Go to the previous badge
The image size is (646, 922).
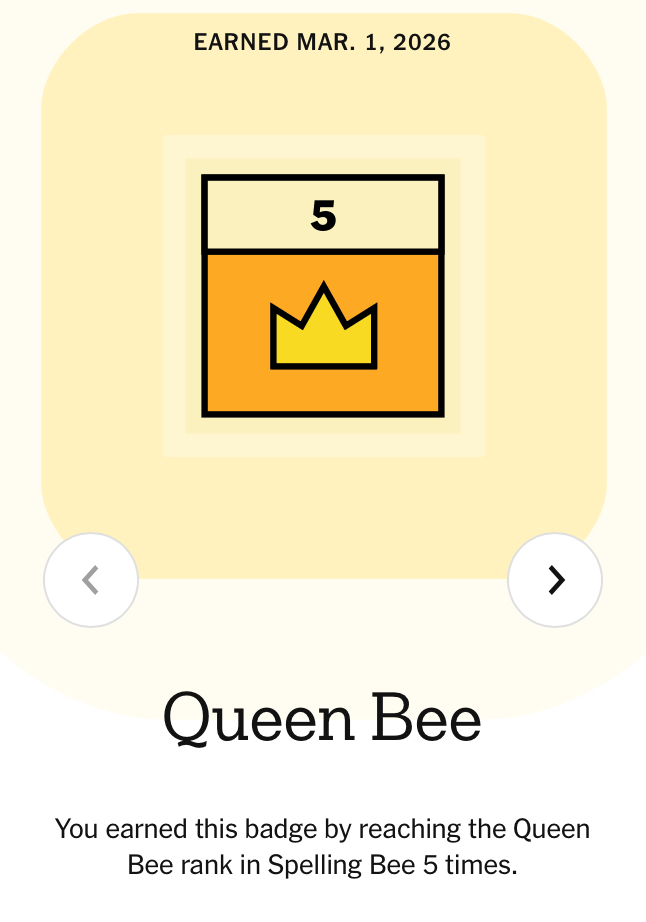[91, 580]
